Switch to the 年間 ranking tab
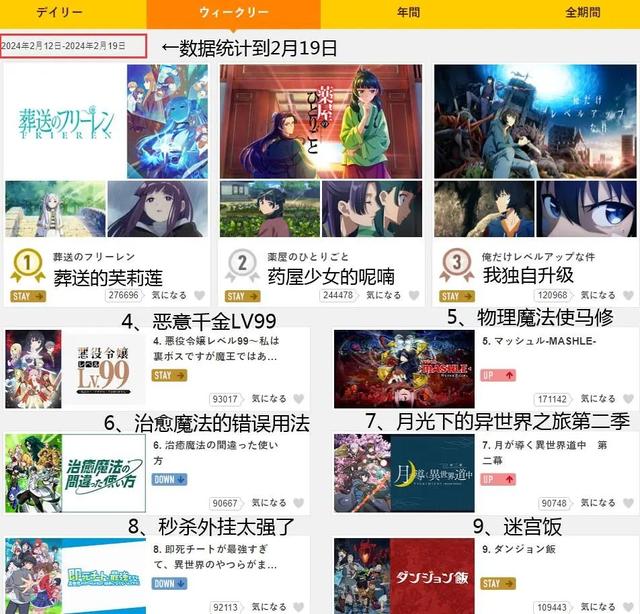 tap(406, 13)
